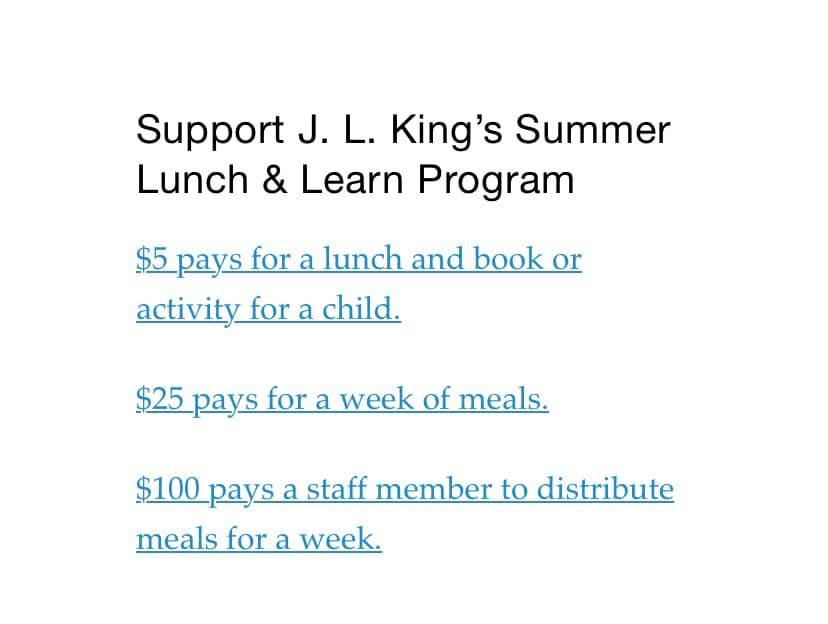Select the $100 staff member donation link
Viewport: 828px width, 624px height.
(404, 490)
